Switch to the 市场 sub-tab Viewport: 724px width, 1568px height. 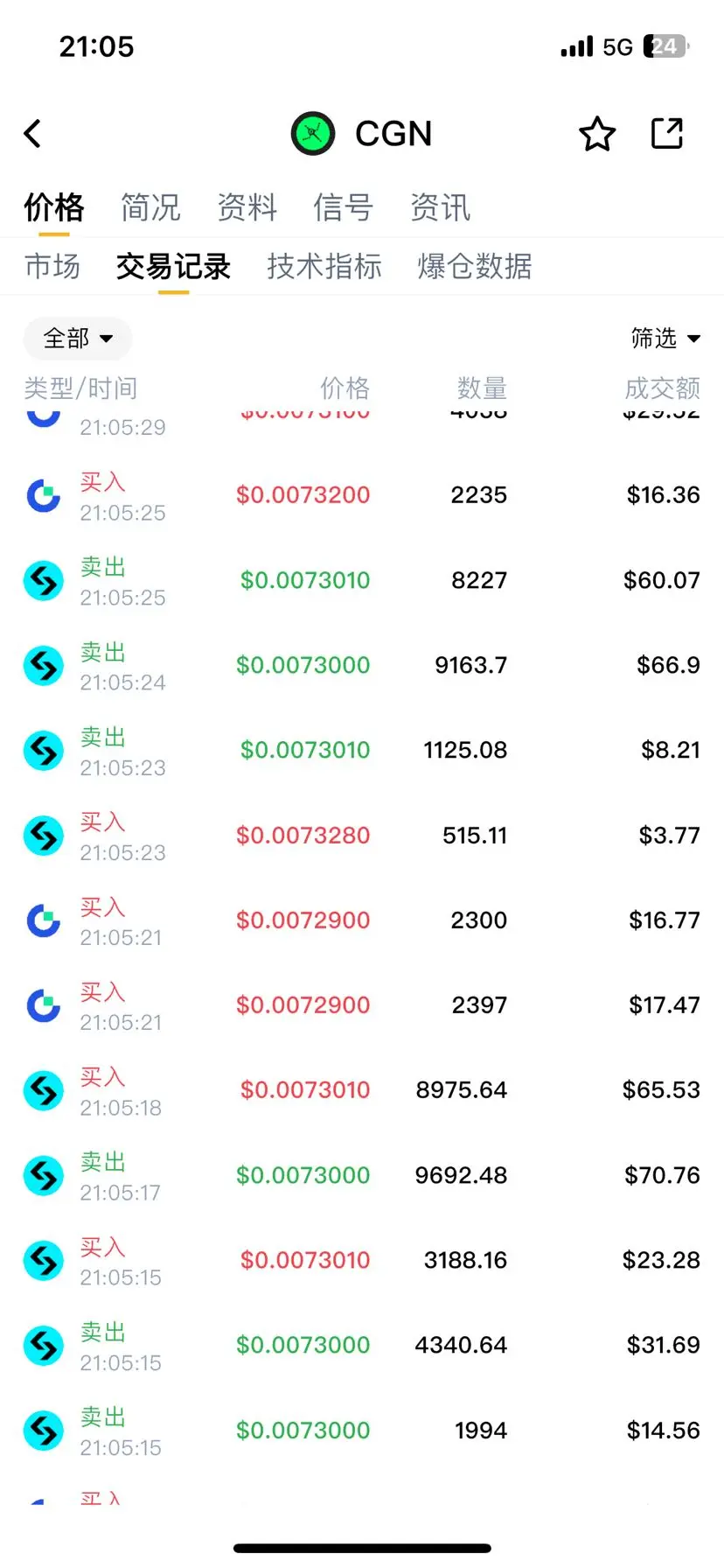[x=52, y=266]
